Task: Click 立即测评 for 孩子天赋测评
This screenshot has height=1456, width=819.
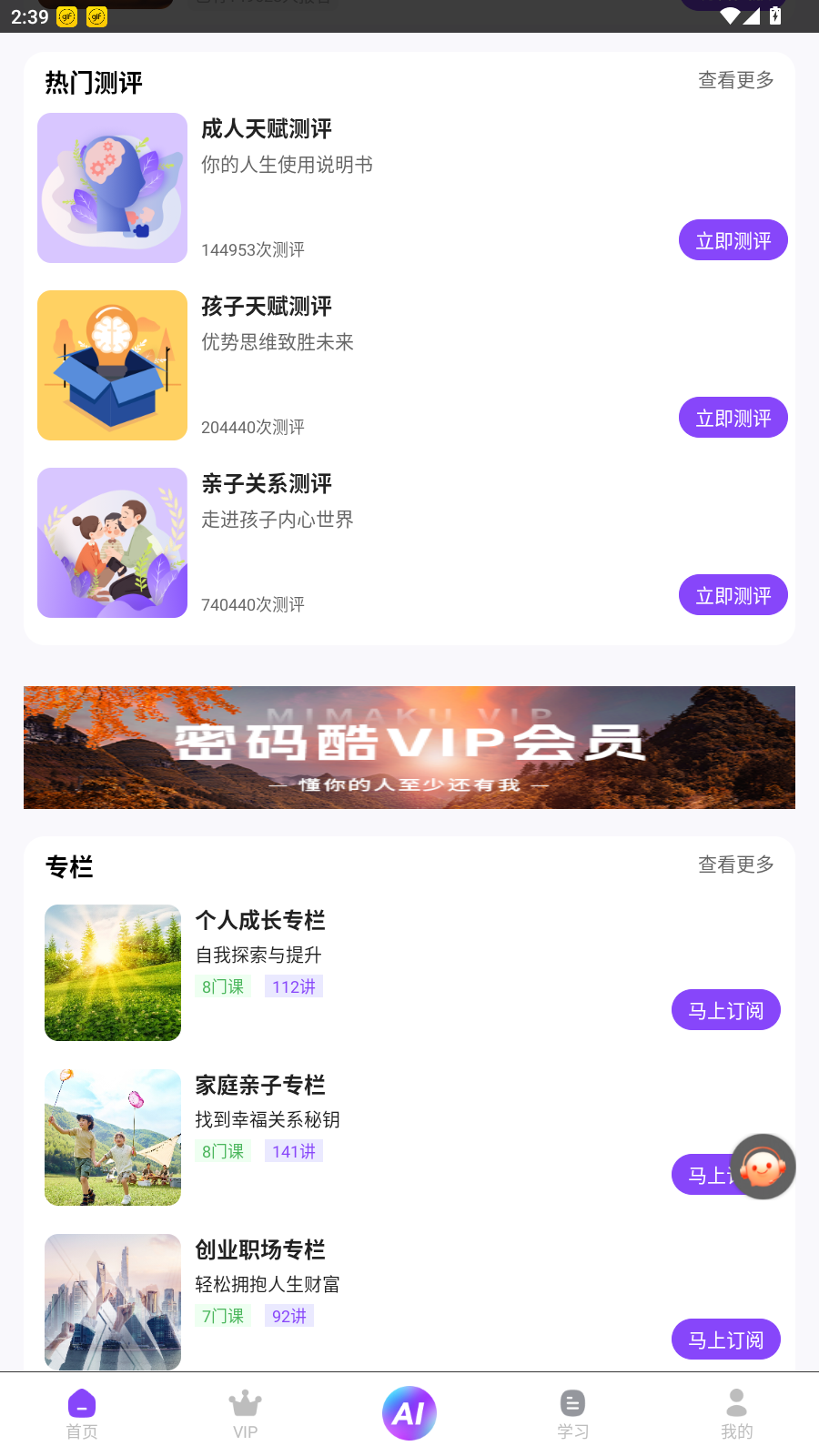Action: [733, 417]
